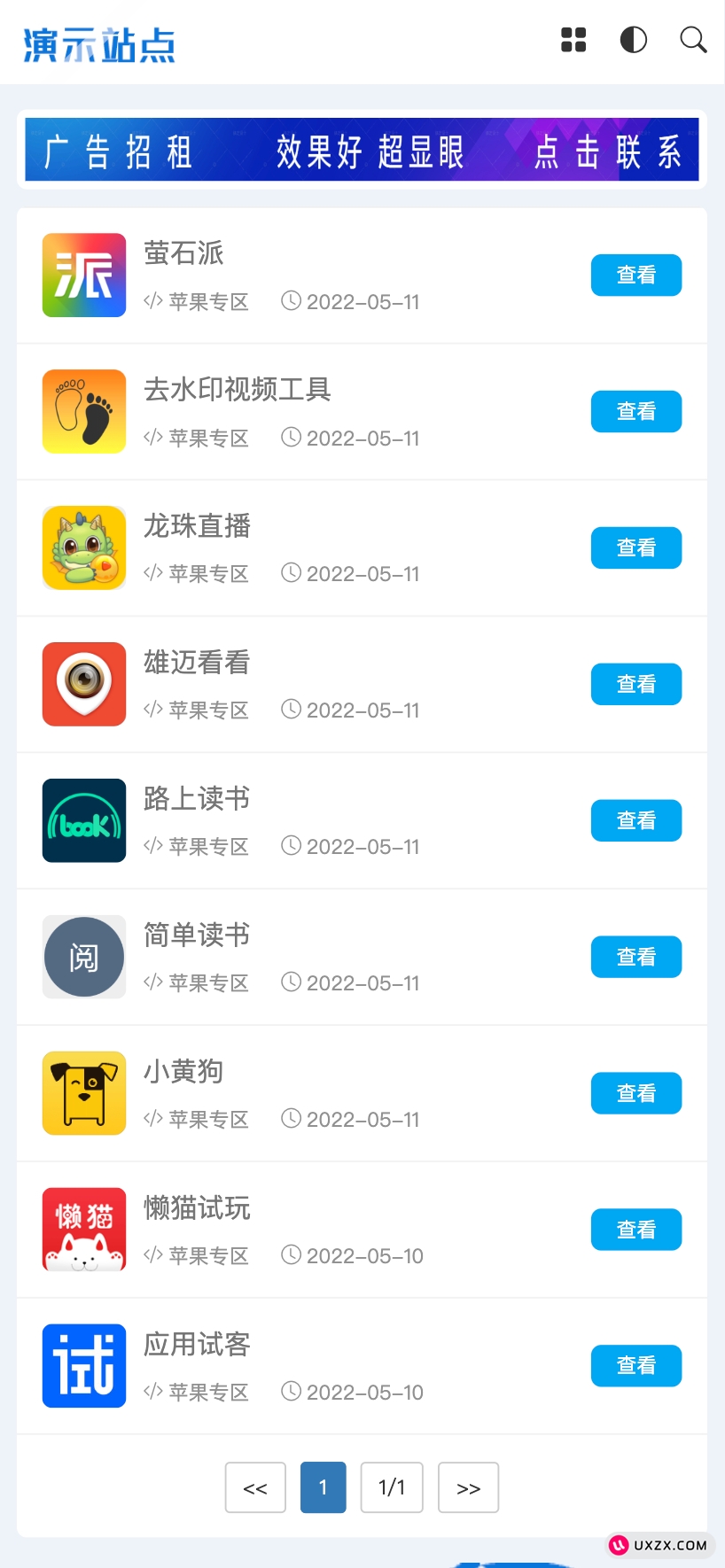Tap 查看 button for 懒猫试玩

tap(635, 1230)
